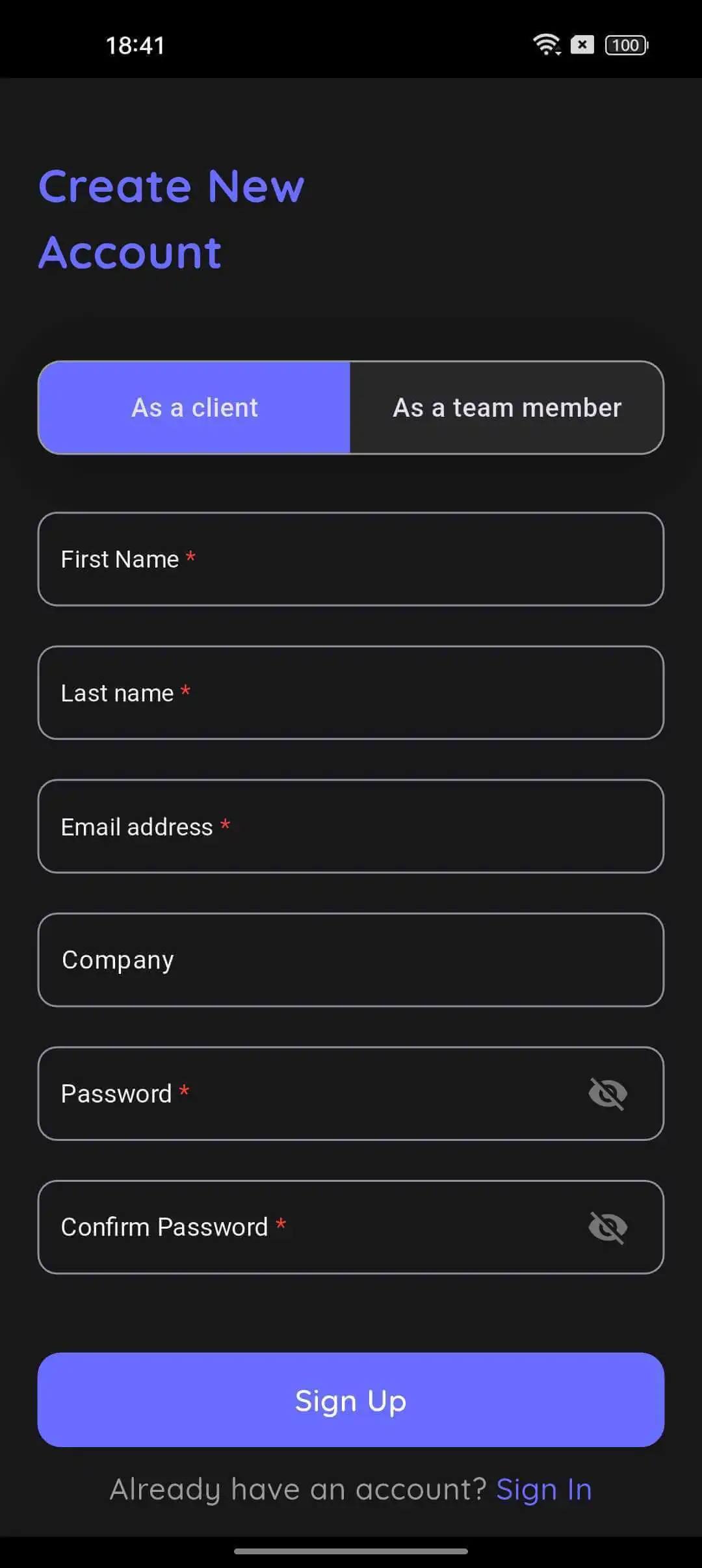Viewport: 702px width, 1568px height.
Task: Show password in the Password field
Action: [x=608, y=1093]
